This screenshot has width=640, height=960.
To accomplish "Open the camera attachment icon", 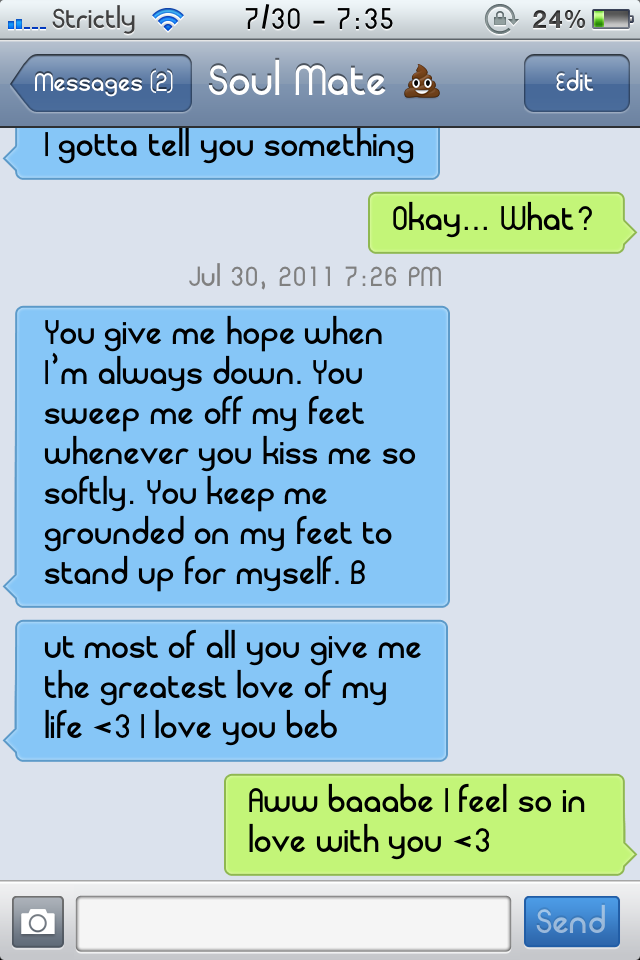I will (x=38, y=921).
